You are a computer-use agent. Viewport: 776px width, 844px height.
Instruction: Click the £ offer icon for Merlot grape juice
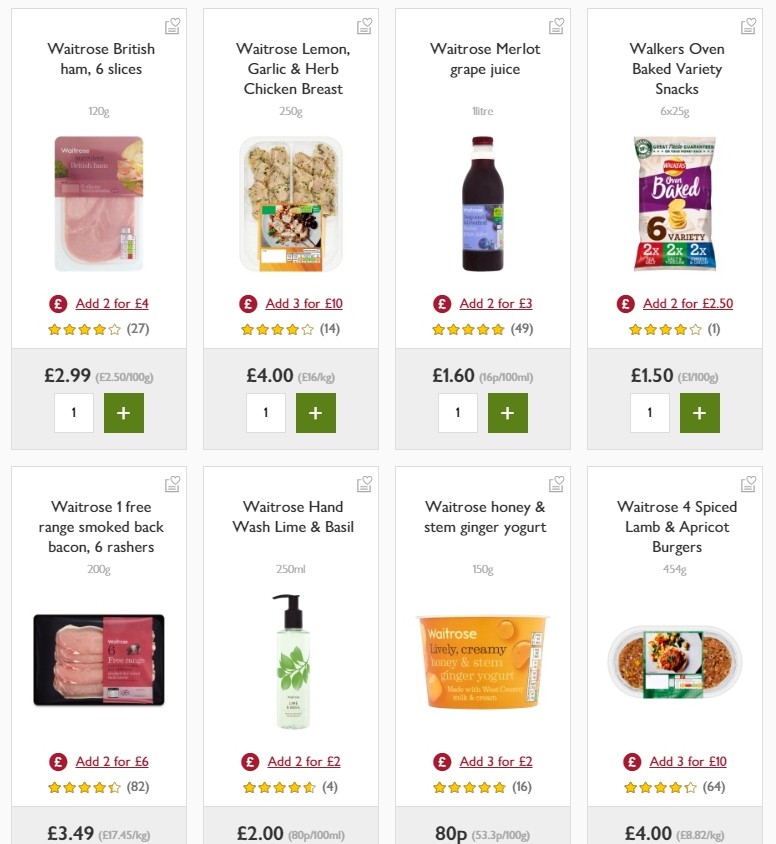(x=441, y=301)
